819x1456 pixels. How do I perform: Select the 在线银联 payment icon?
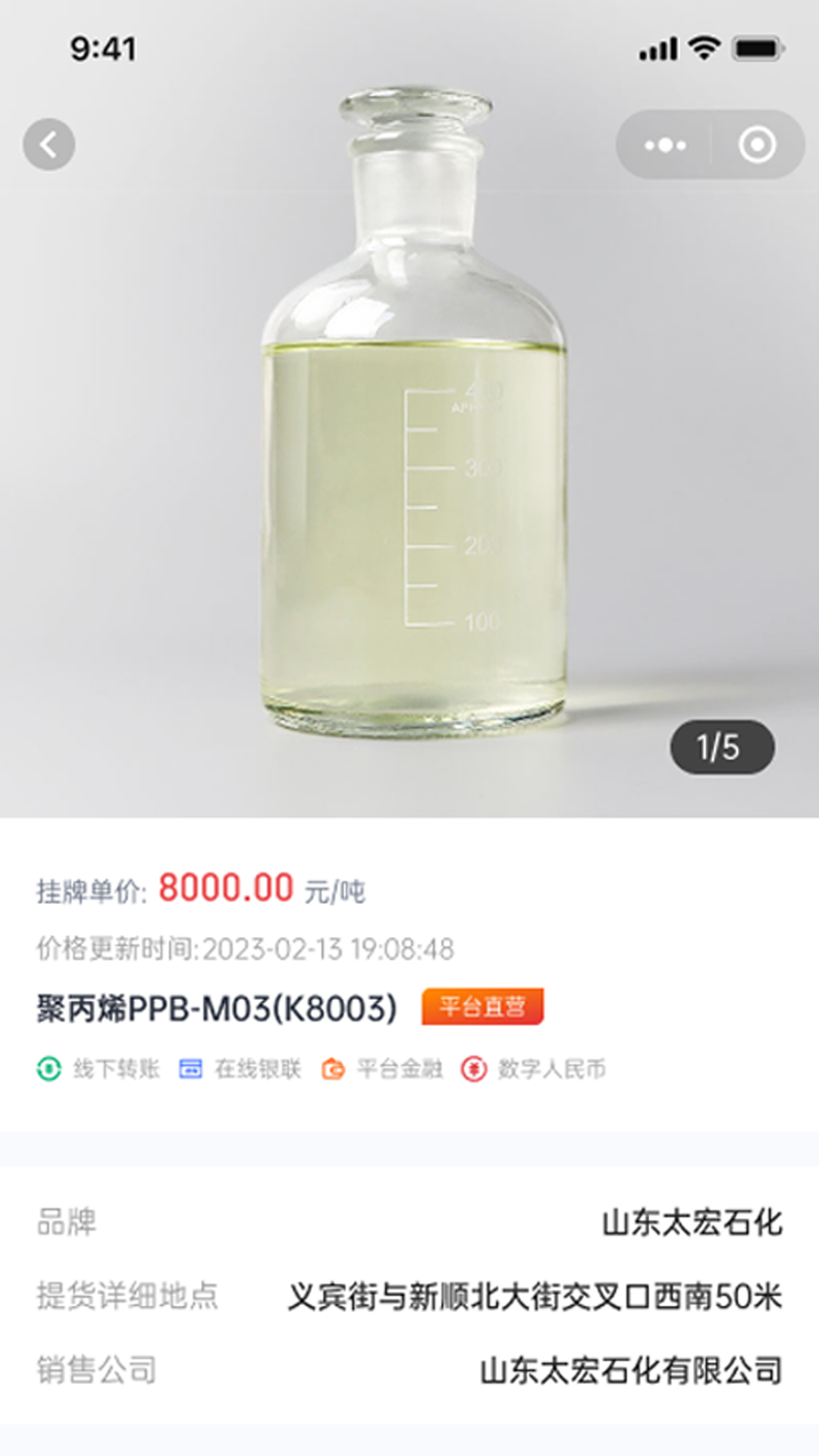(190, 1069)
